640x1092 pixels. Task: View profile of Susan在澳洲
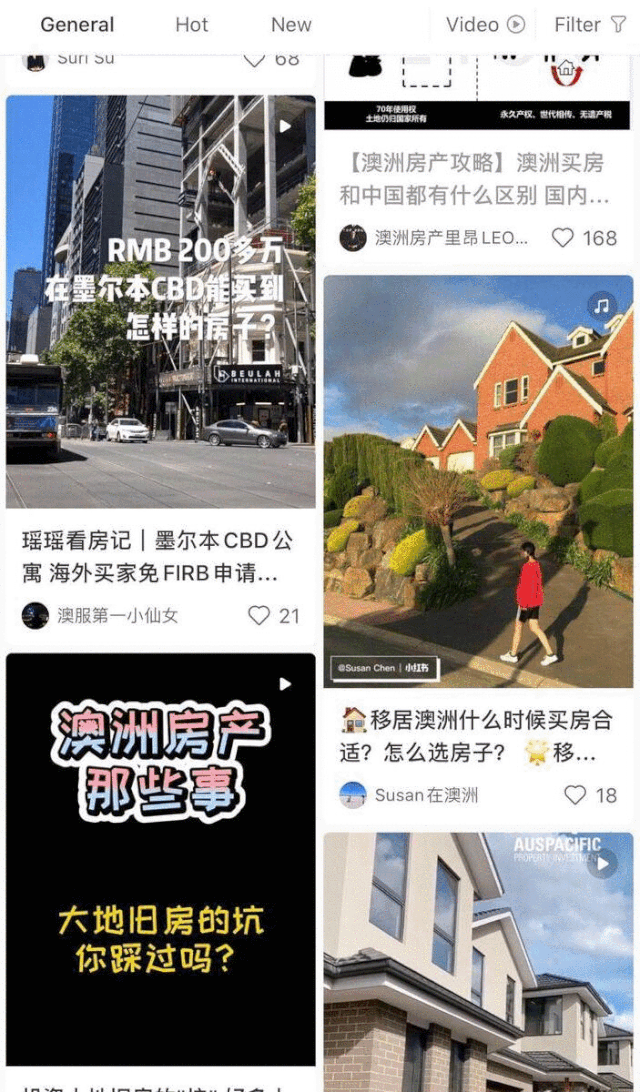353,796
